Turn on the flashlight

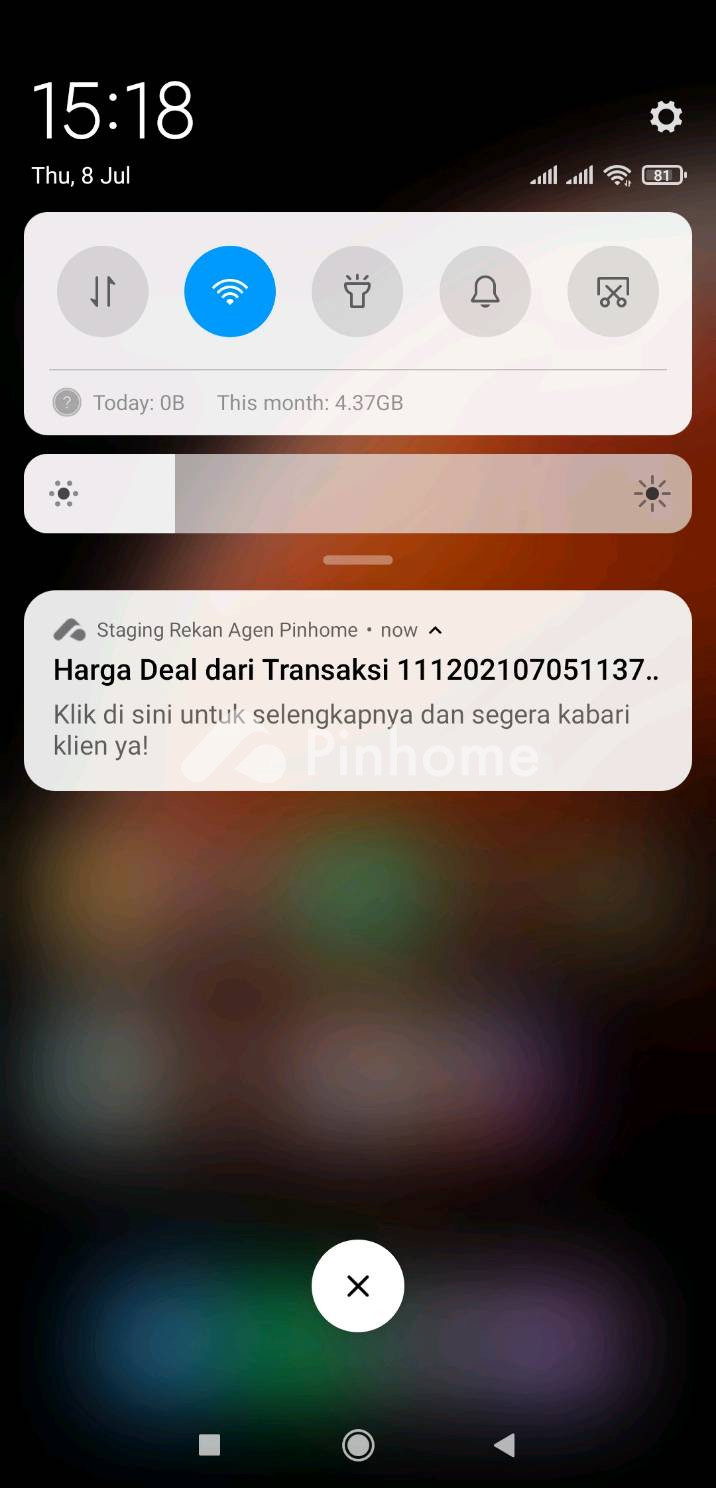click(x=357, y=291)
